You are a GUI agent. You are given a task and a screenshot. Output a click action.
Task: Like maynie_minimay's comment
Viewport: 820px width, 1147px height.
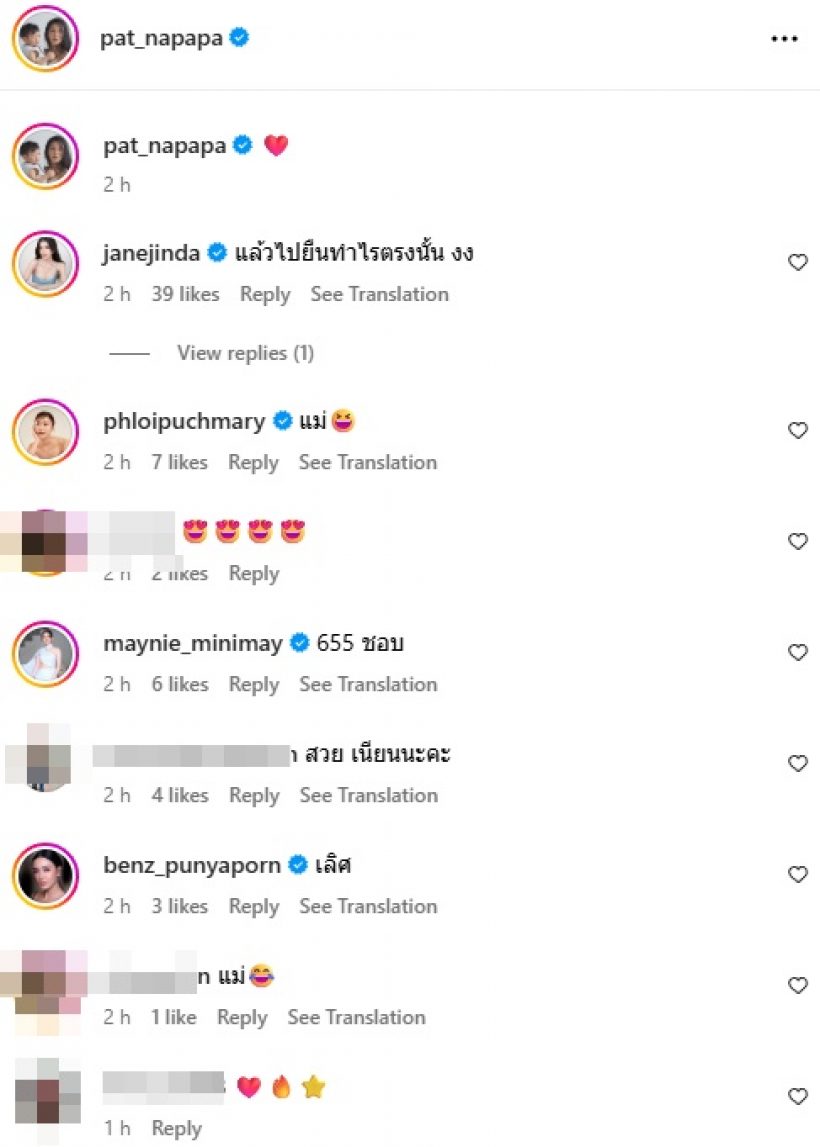798,653
